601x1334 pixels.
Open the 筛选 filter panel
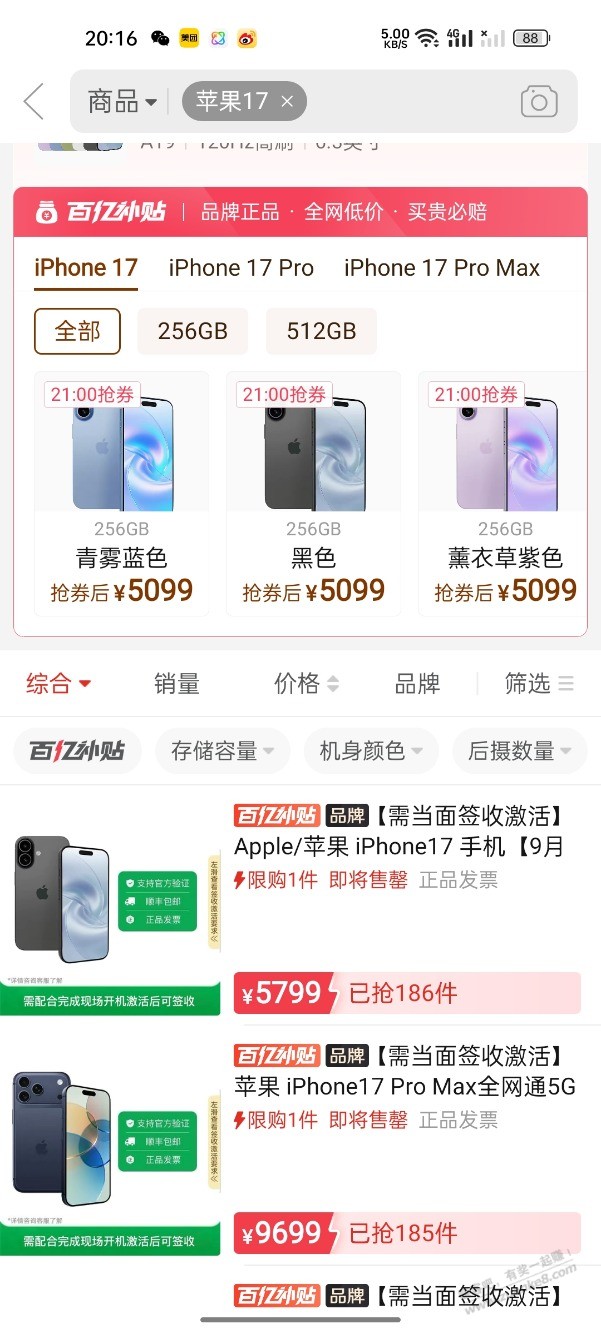538,684
